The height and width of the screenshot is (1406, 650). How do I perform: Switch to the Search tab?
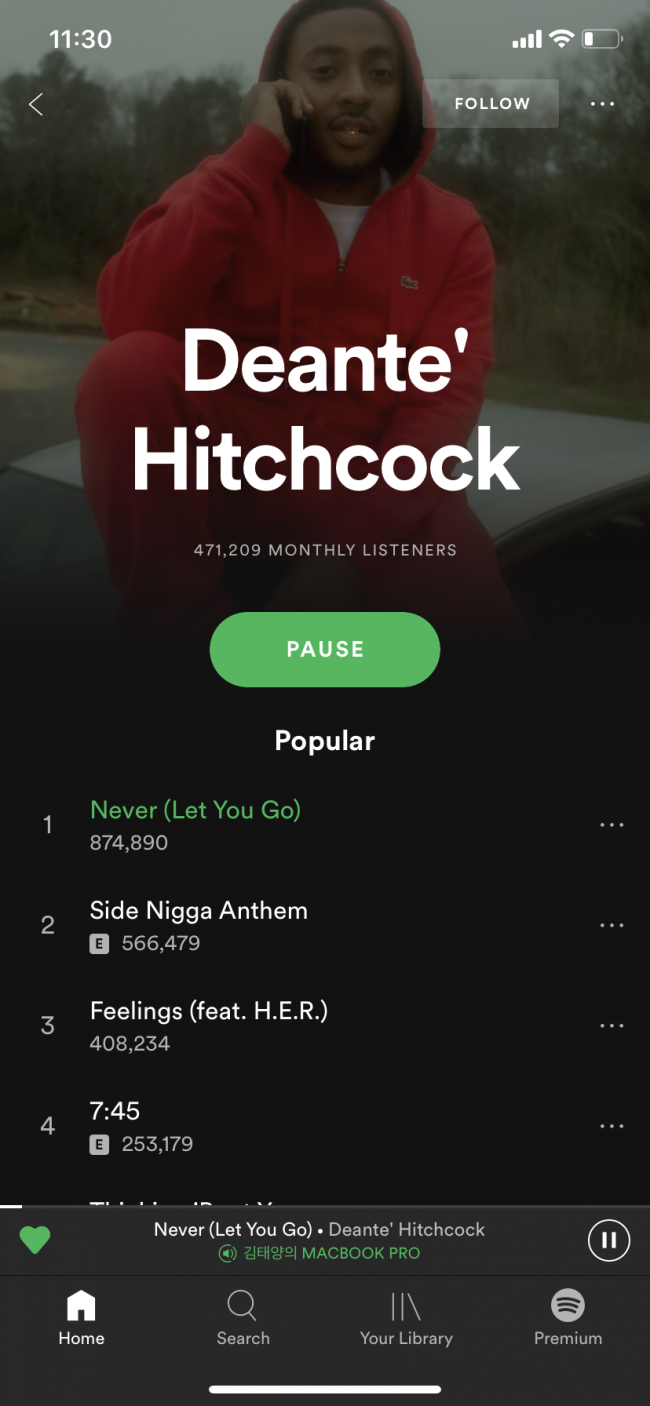[243, 1318]
